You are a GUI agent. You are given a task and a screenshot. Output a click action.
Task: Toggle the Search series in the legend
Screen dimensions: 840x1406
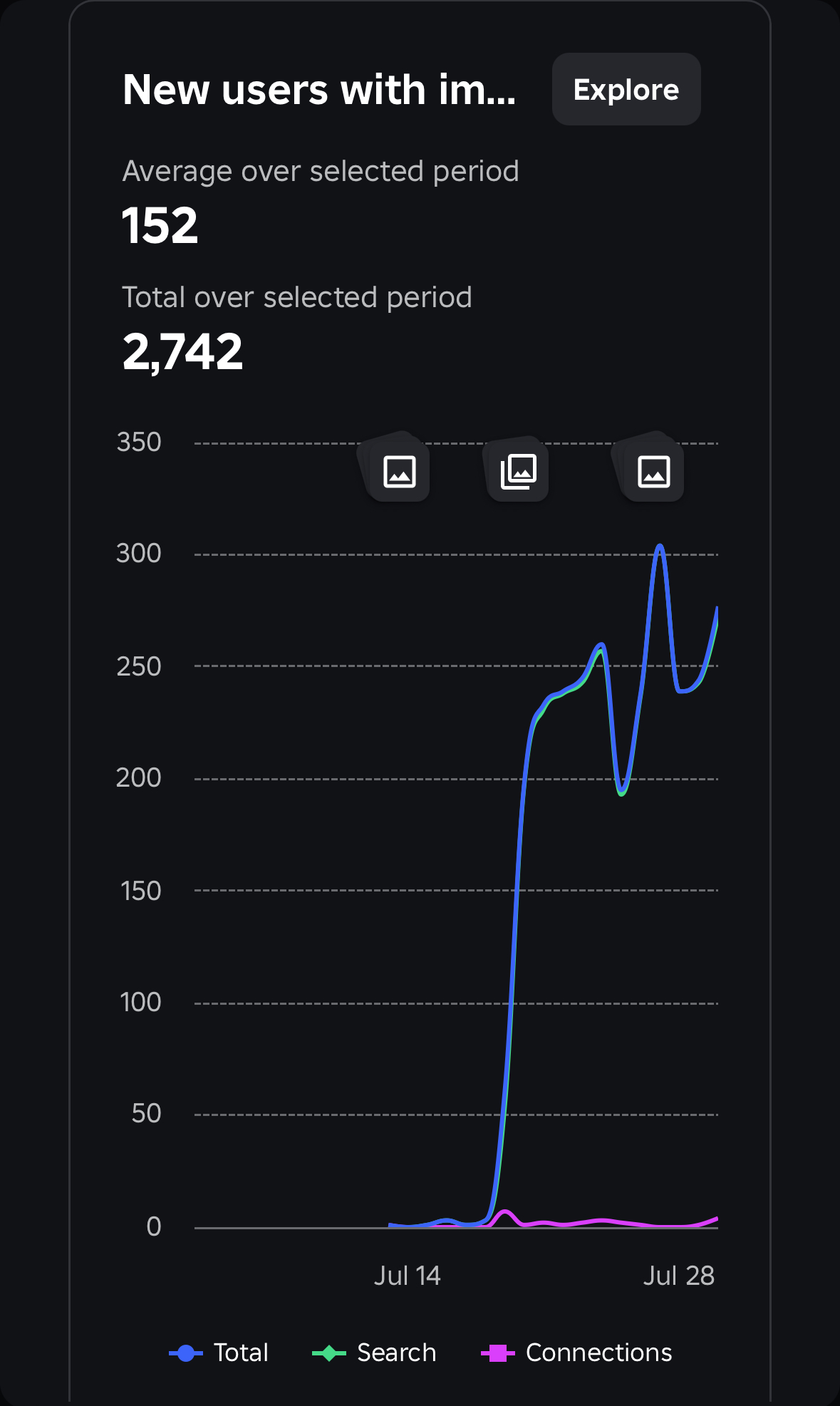[375, 1353]
